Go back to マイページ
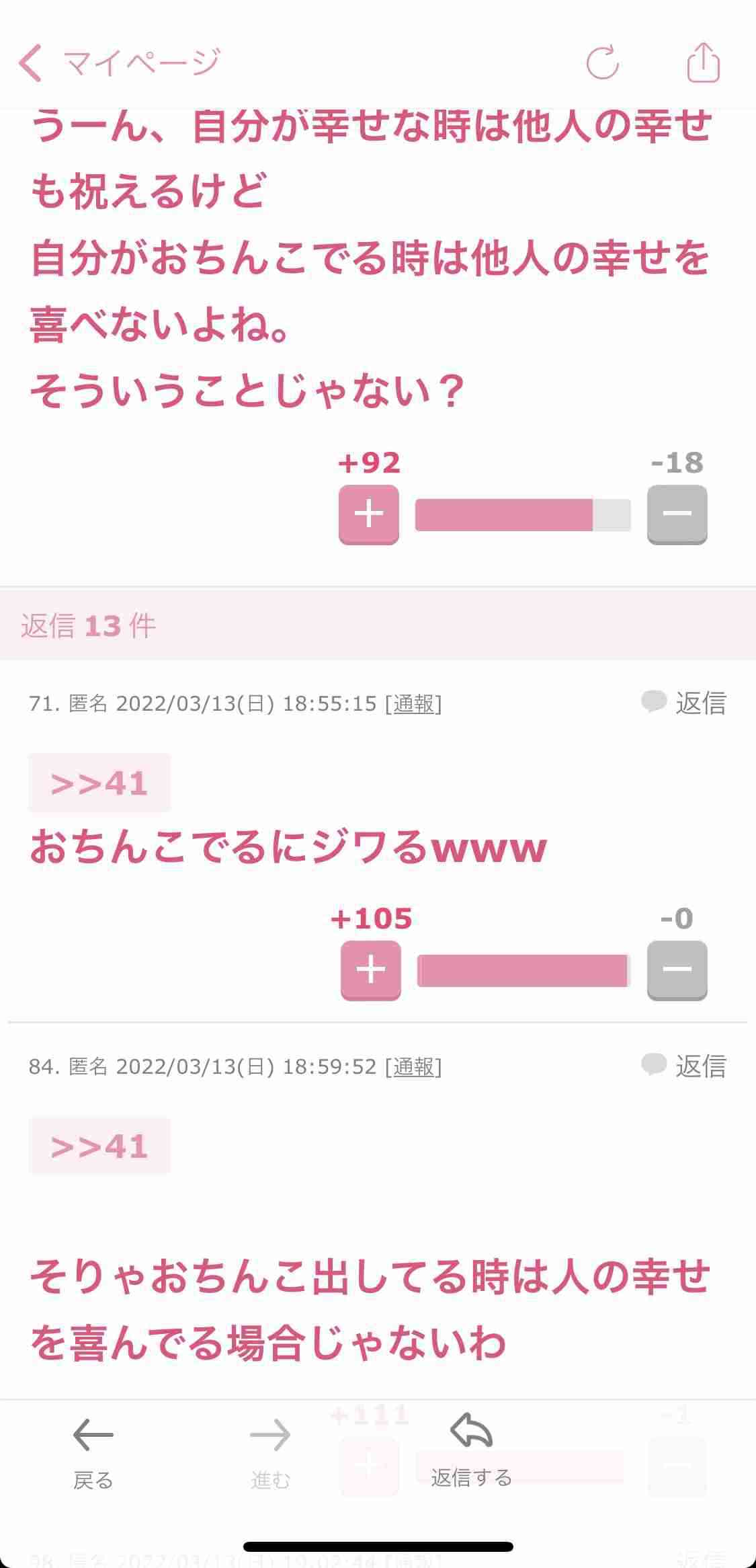 [x=118, y=63]
